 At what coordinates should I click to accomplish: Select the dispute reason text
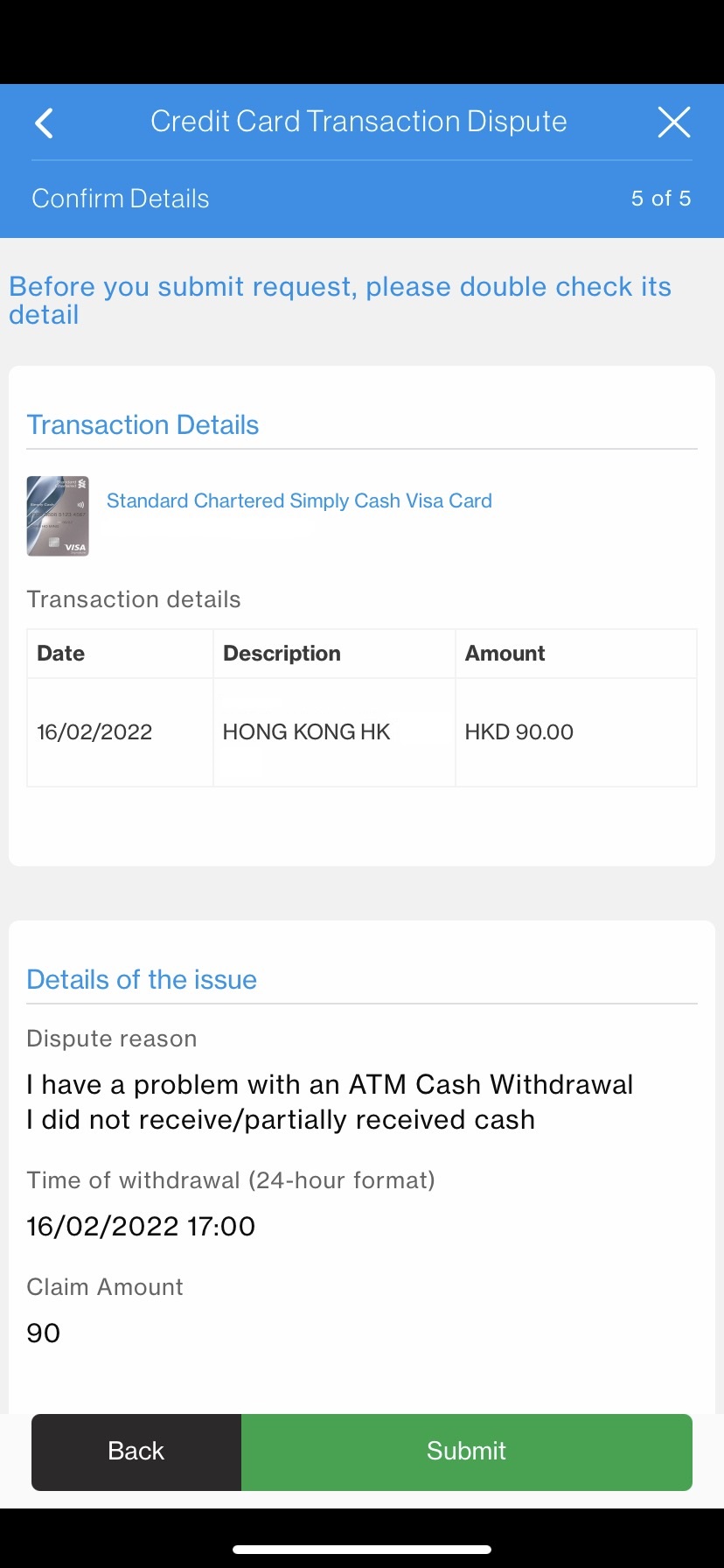[x=330, y=1101]
